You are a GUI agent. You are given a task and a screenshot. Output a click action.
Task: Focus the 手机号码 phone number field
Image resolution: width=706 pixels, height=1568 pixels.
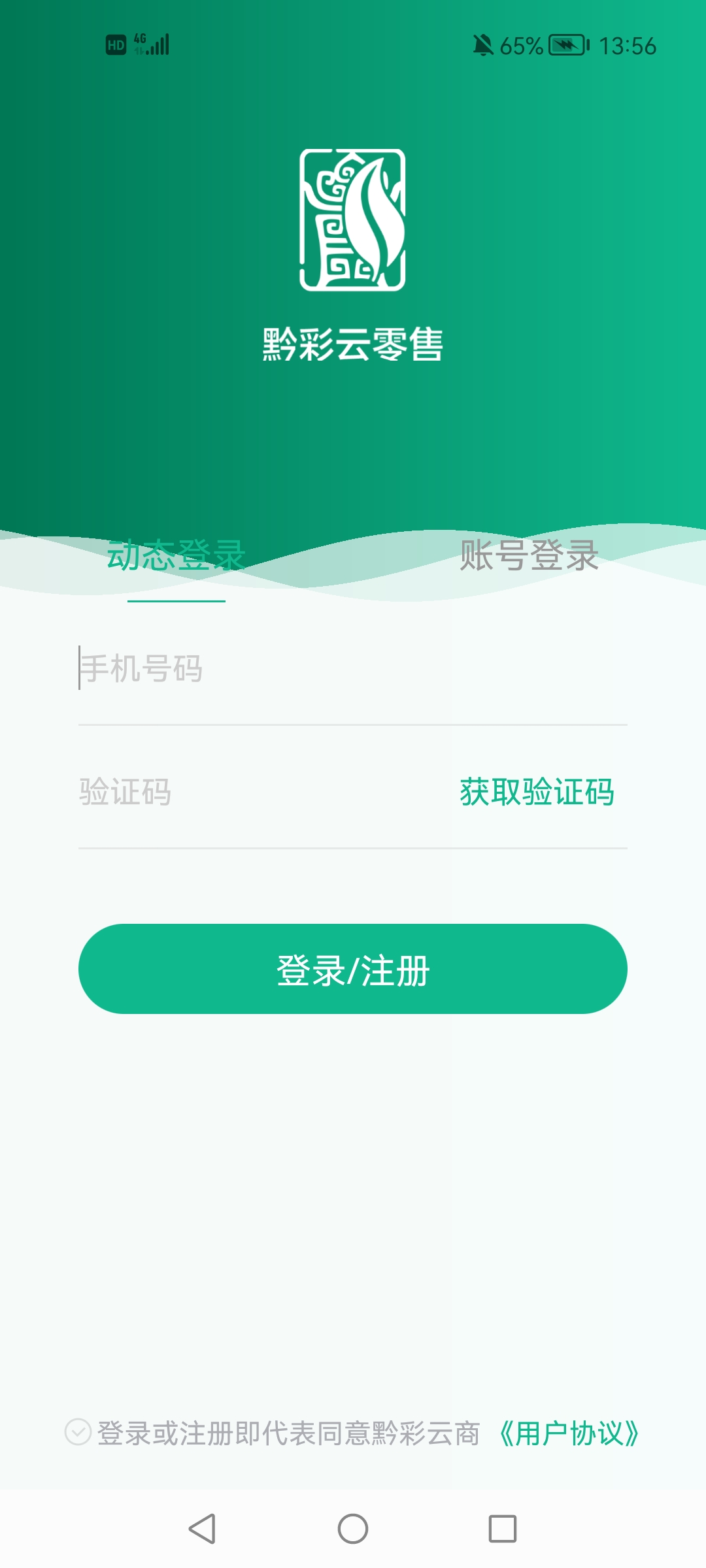[353, 669]
